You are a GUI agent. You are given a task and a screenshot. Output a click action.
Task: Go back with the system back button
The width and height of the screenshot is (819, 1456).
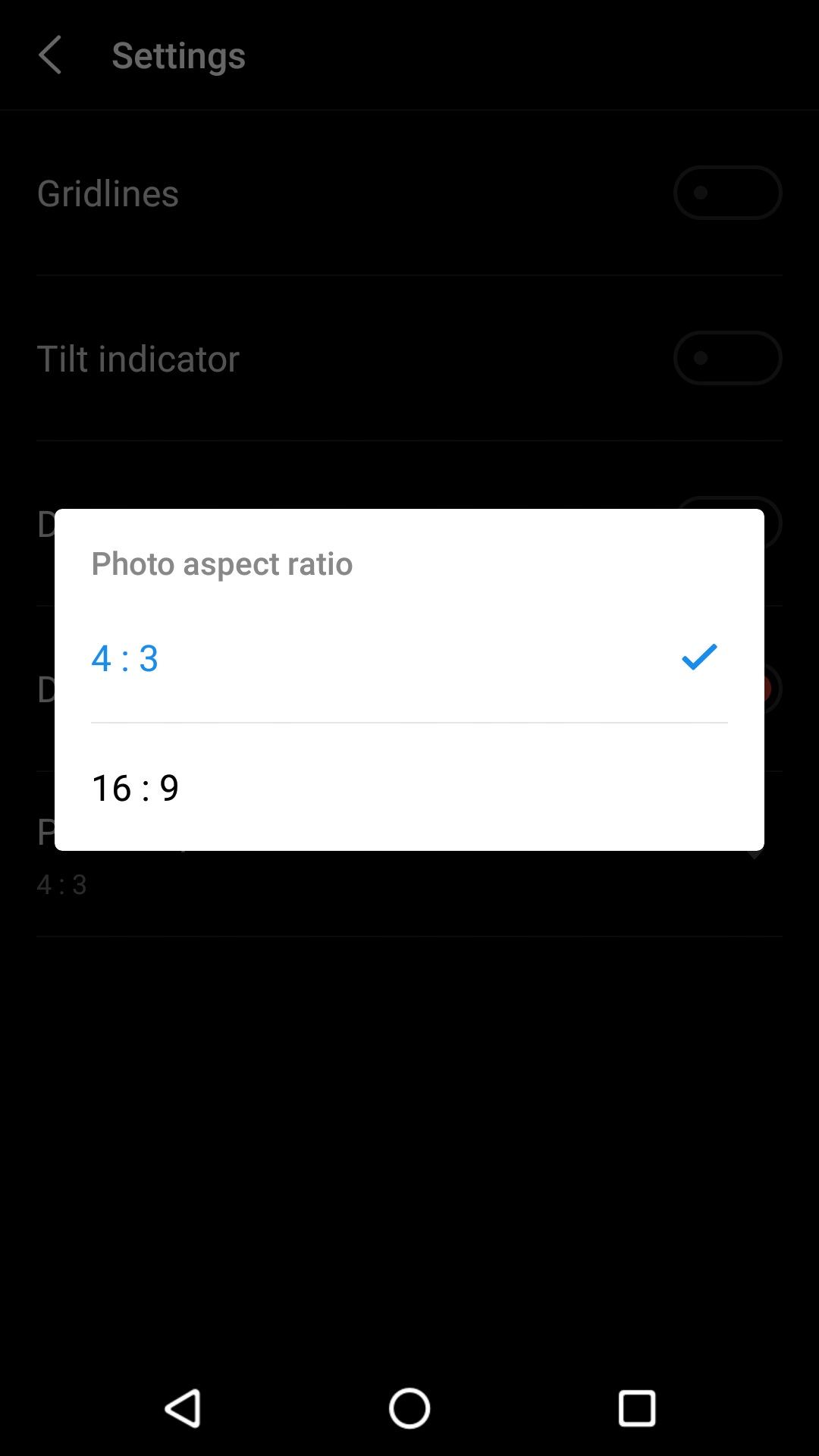pos(183,1408)
